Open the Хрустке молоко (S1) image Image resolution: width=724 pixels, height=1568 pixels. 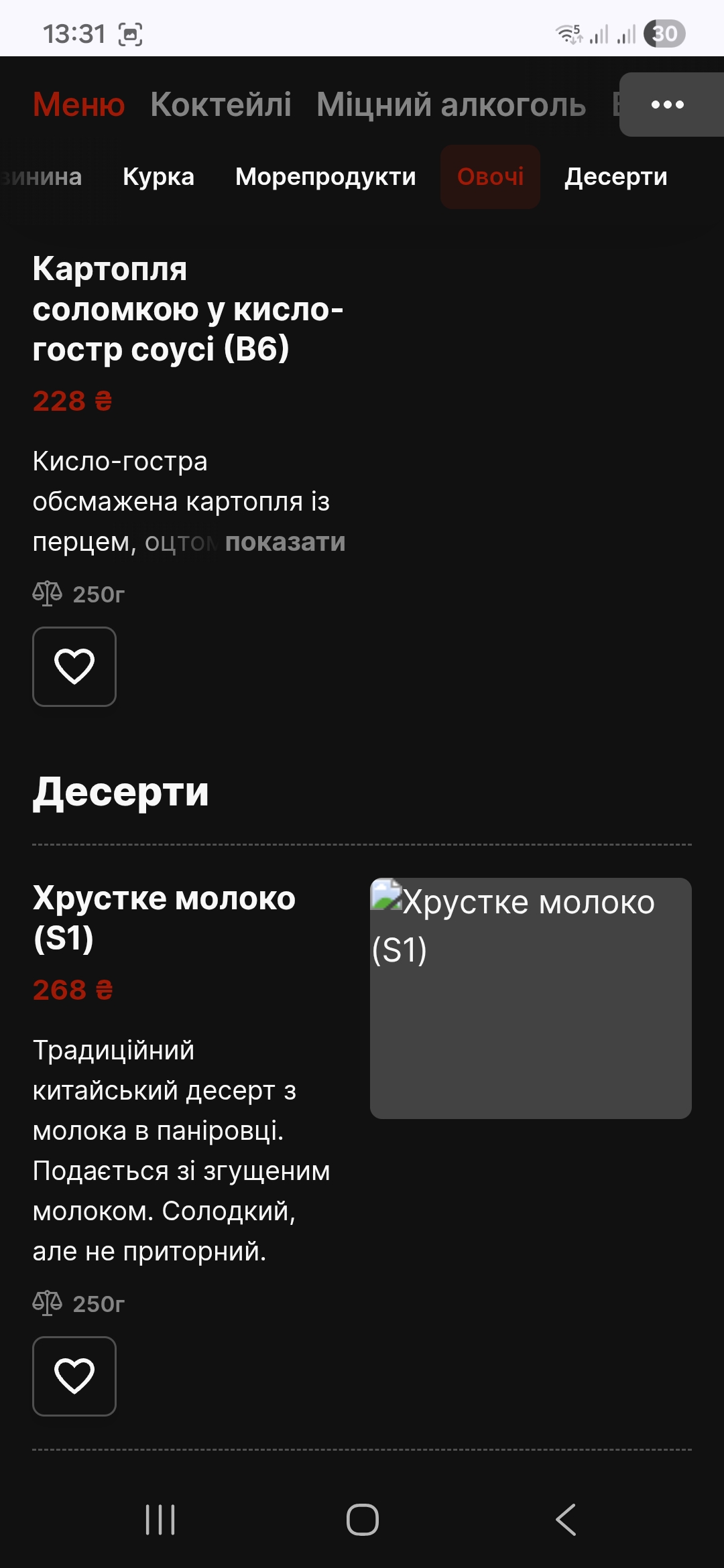531,998
